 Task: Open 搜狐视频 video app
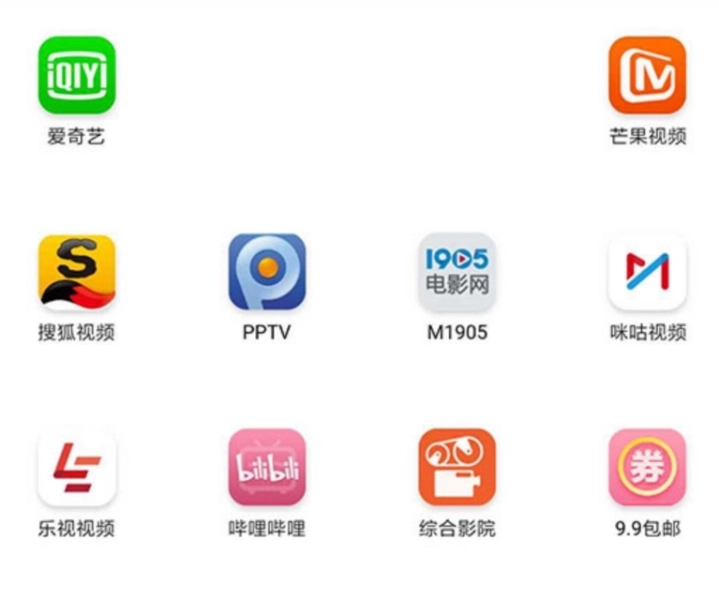click(77, 273)
